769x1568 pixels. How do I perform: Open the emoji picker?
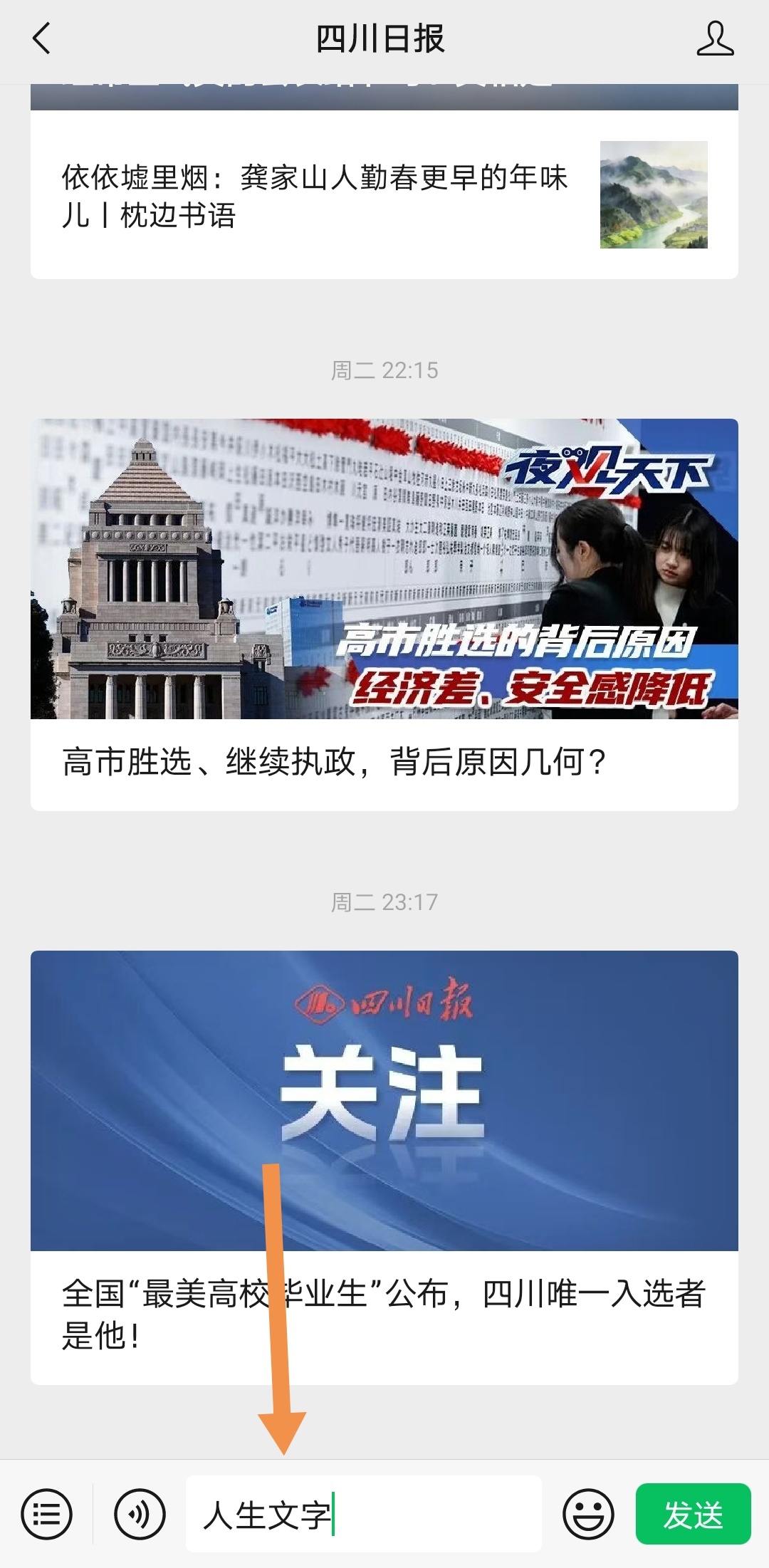(588, 1514)
